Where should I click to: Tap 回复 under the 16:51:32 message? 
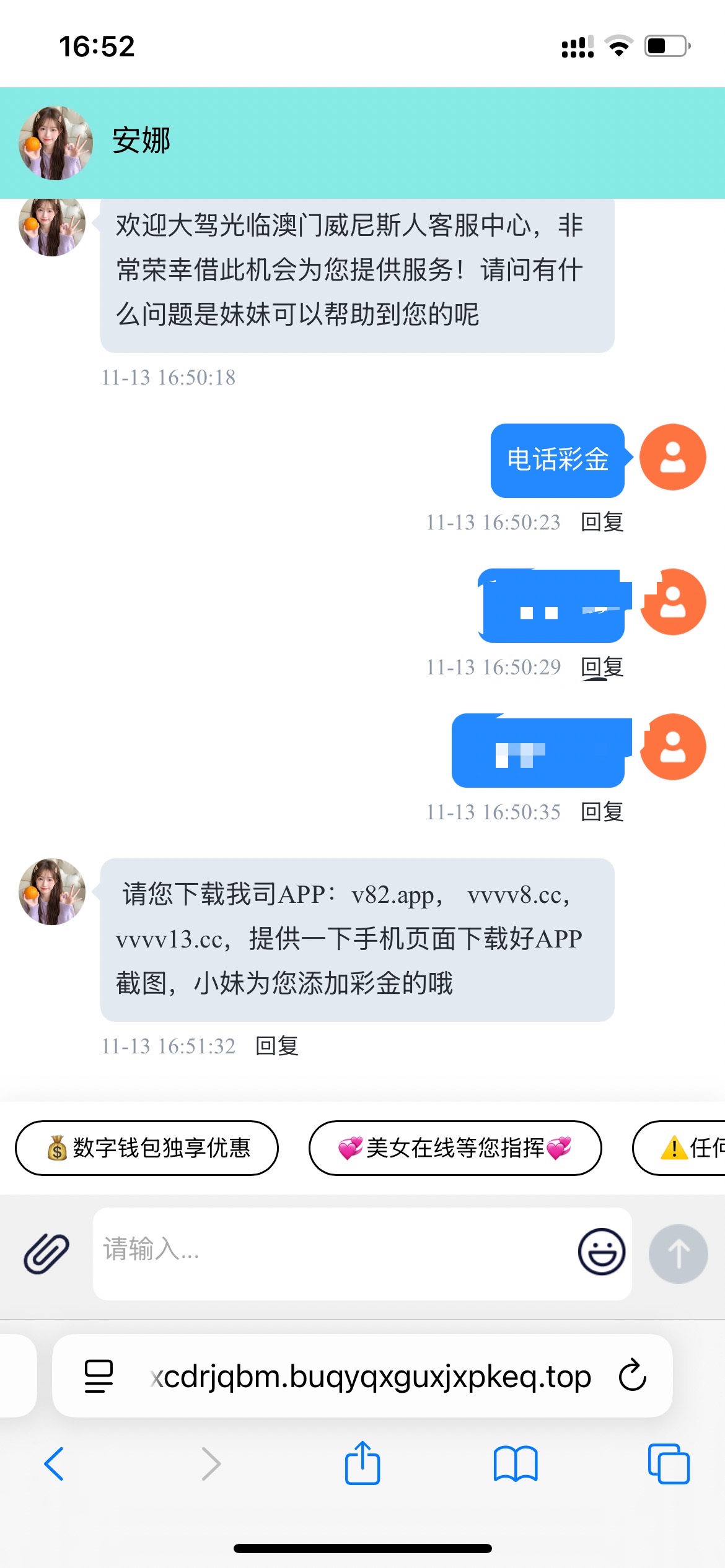(277, 1046)
